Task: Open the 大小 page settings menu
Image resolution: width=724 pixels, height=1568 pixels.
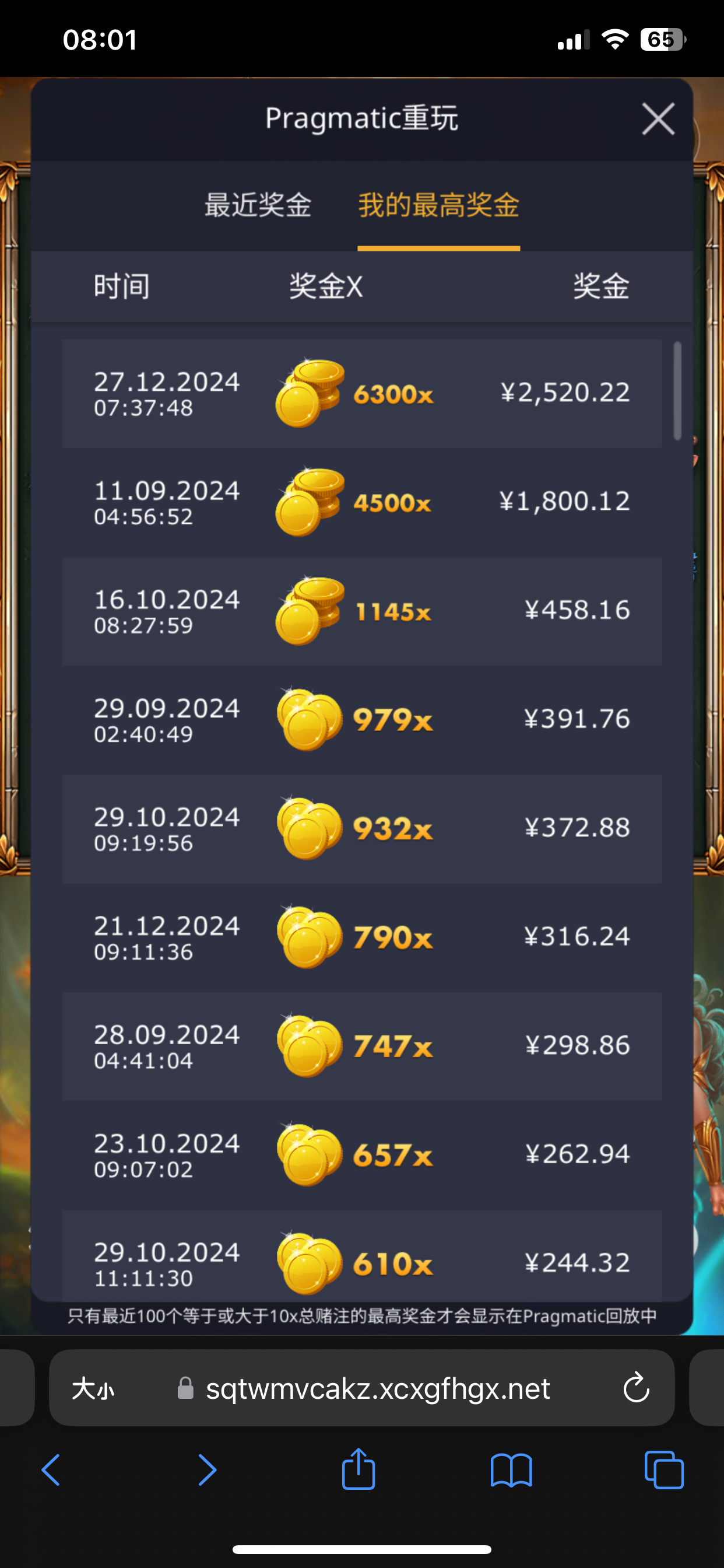Action: click(x=93, y=1389)
